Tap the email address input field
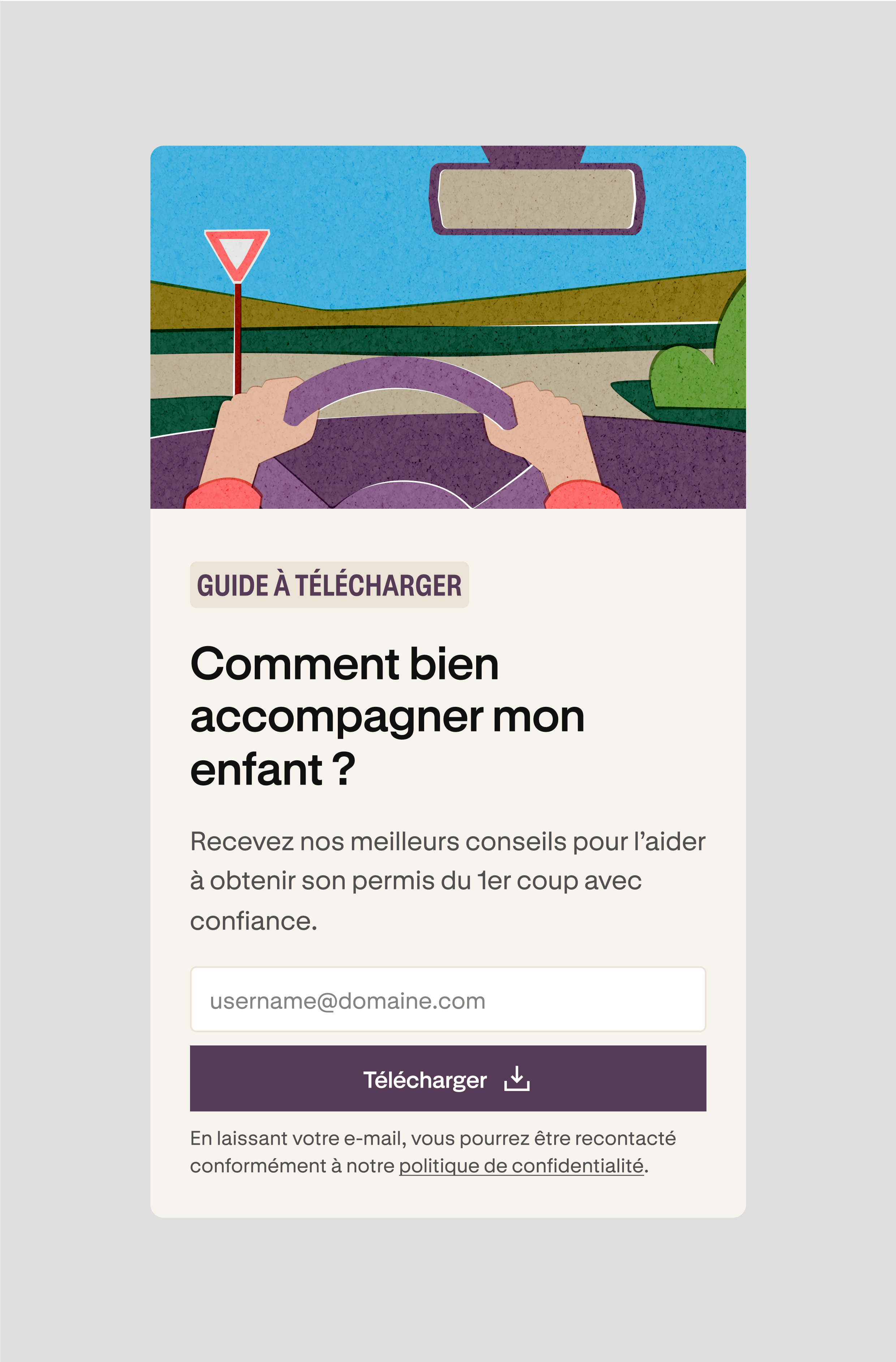This screenshot has height=1362, width=896. (x=447, y=1000)
